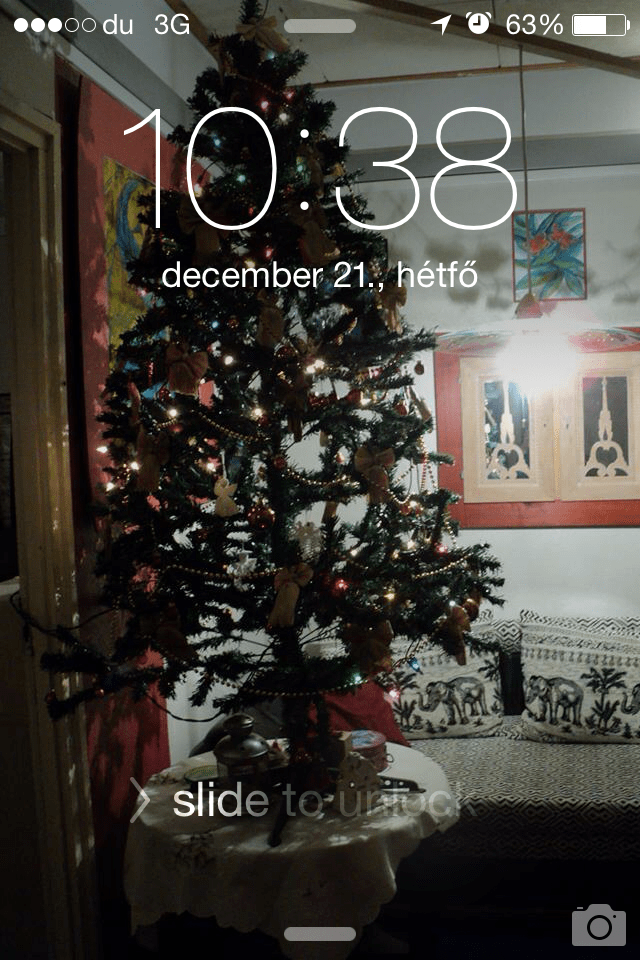Tap the Notification Center grabber handle
640x960 pixels.
(320, 26)
